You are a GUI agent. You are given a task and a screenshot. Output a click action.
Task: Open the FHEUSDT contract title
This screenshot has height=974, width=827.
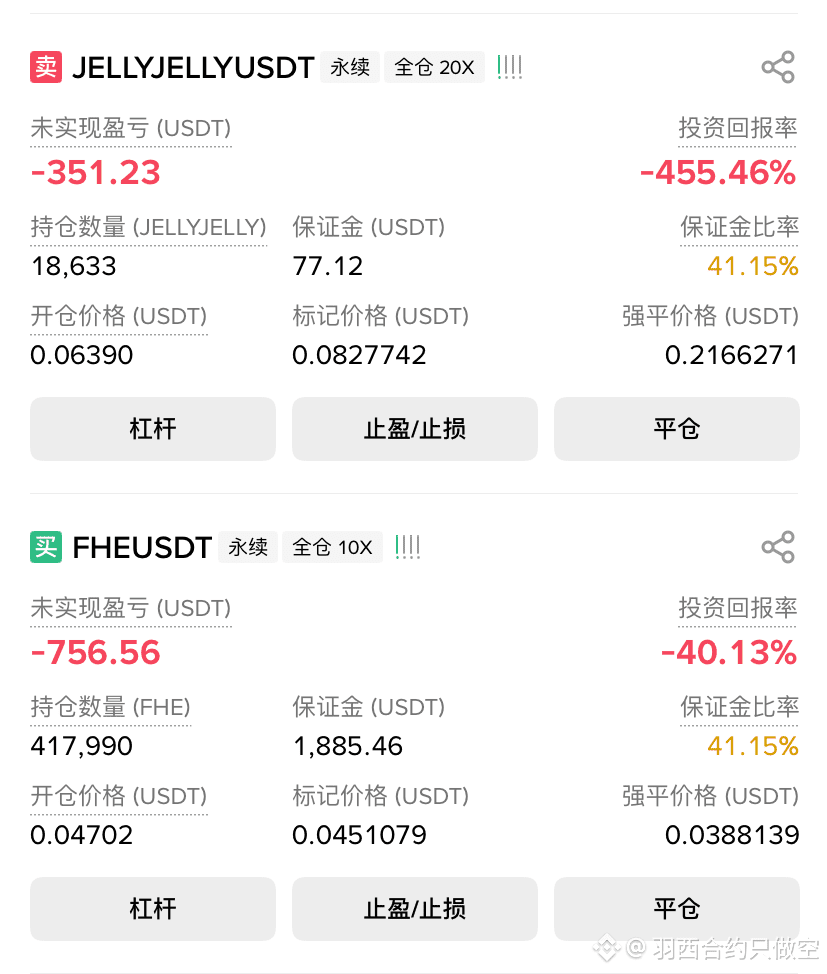tap(142, 547)
